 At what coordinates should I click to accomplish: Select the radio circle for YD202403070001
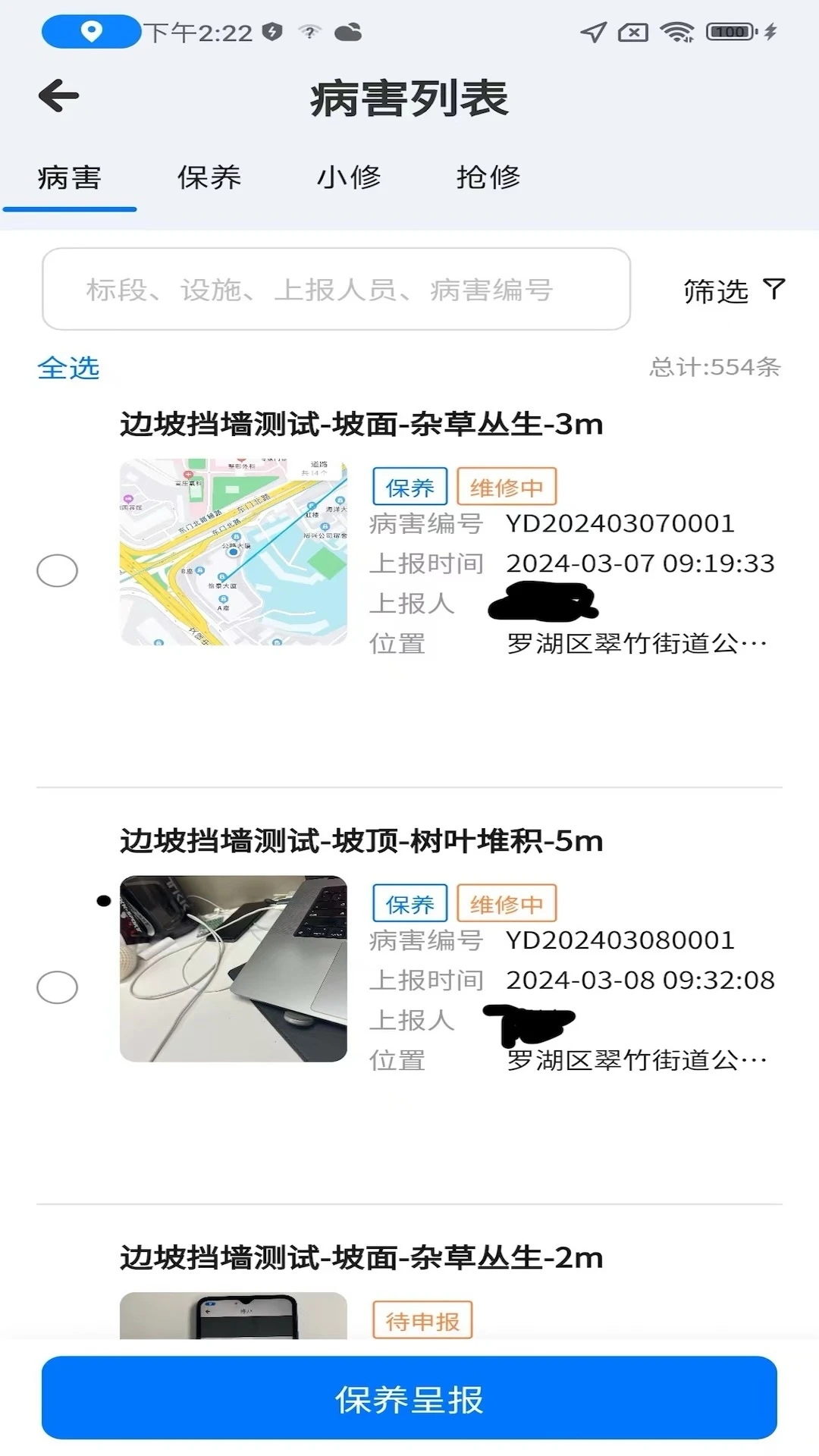point(56,570)
